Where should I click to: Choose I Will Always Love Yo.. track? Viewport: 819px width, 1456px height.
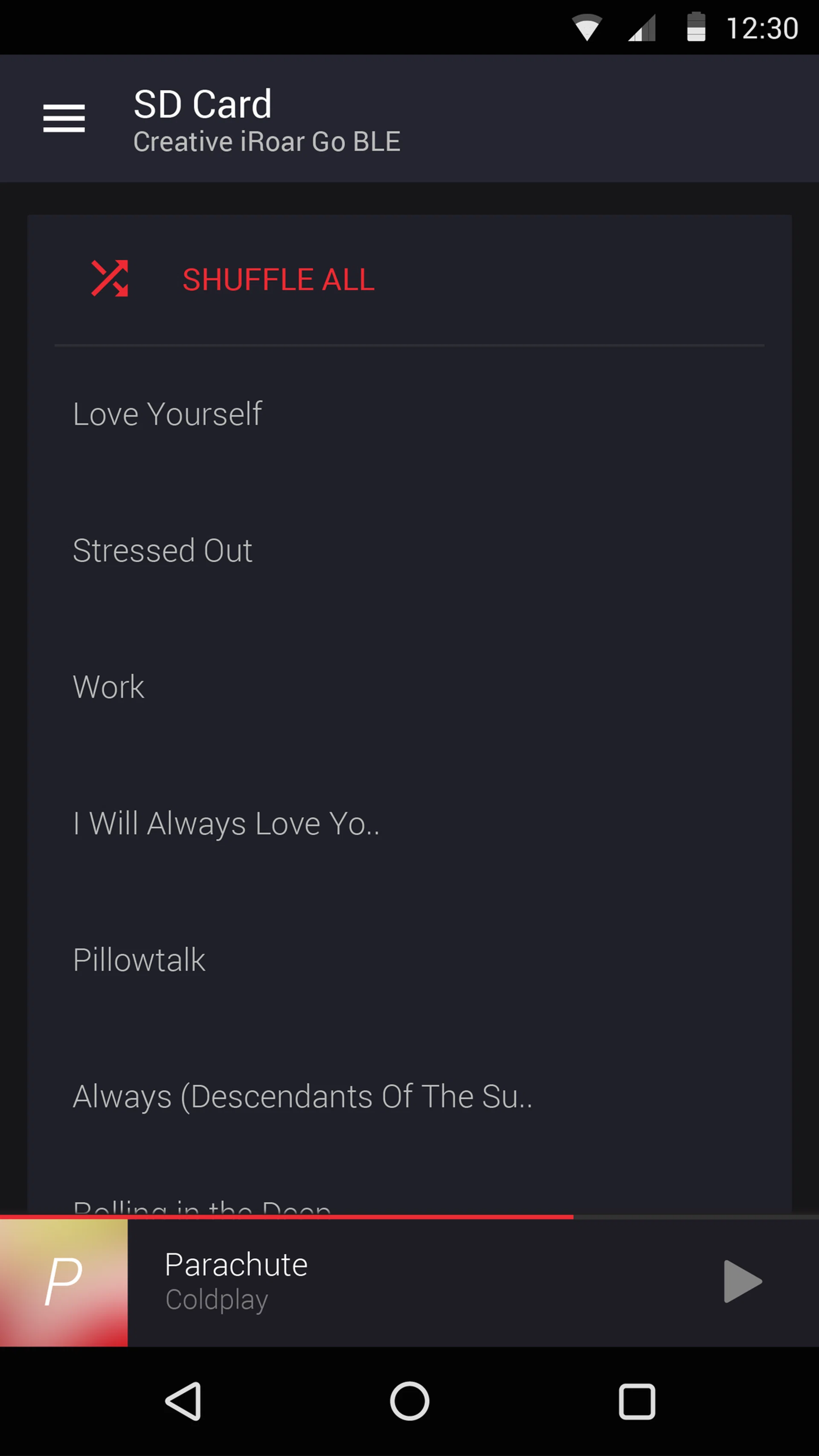pyautogui.click(x=226, y=823)
